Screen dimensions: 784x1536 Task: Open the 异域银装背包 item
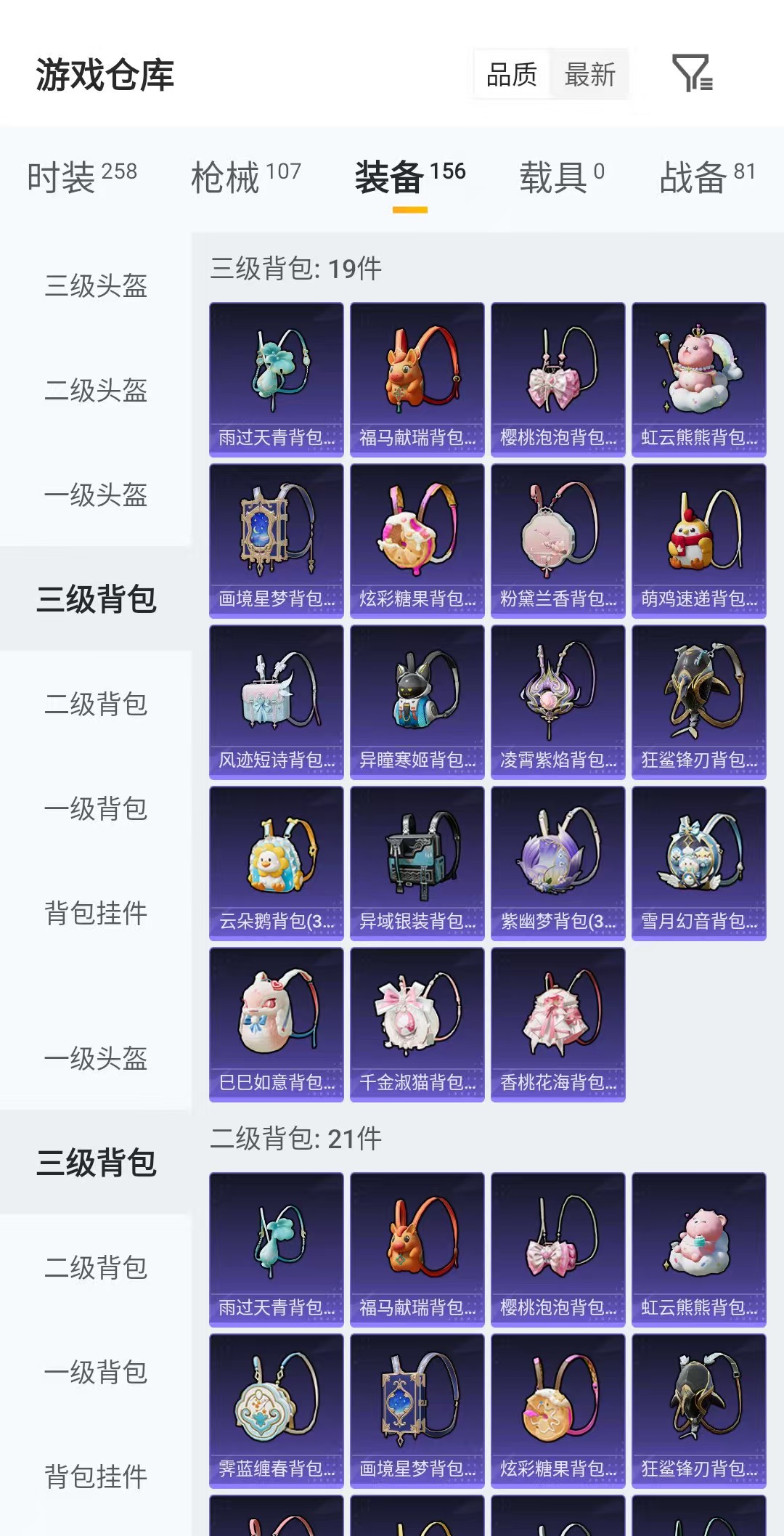click(x=417, y=864)
